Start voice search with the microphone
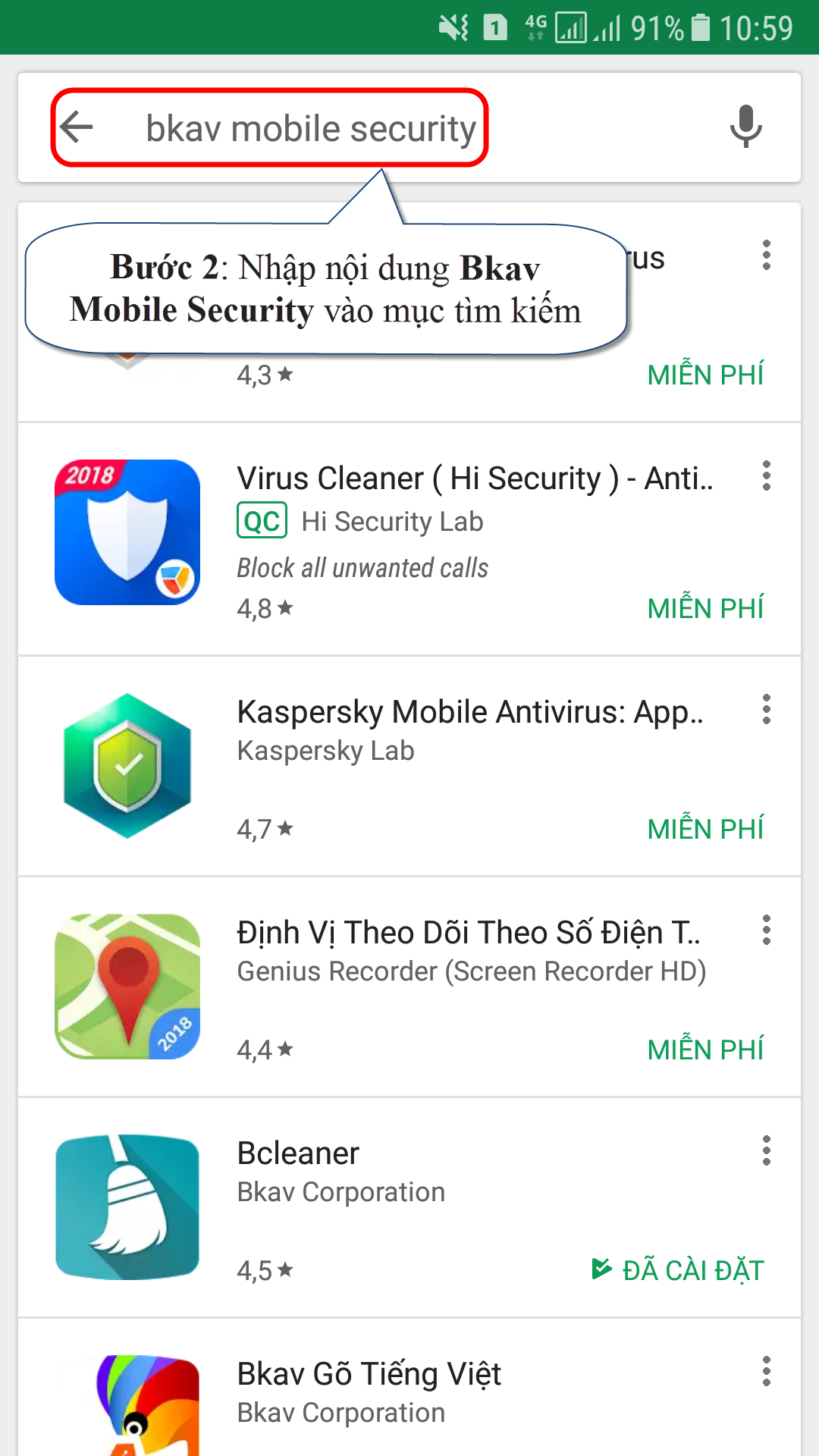The height and width of the screenshot is (1456, 819). [x=745, y=127]
